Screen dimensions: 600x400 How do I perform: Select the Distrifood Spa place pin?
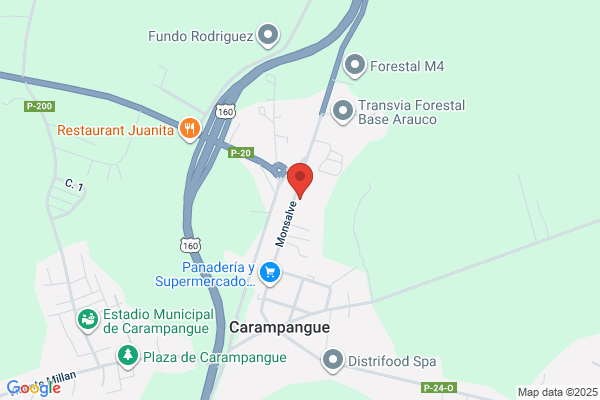tap(333, 361)
